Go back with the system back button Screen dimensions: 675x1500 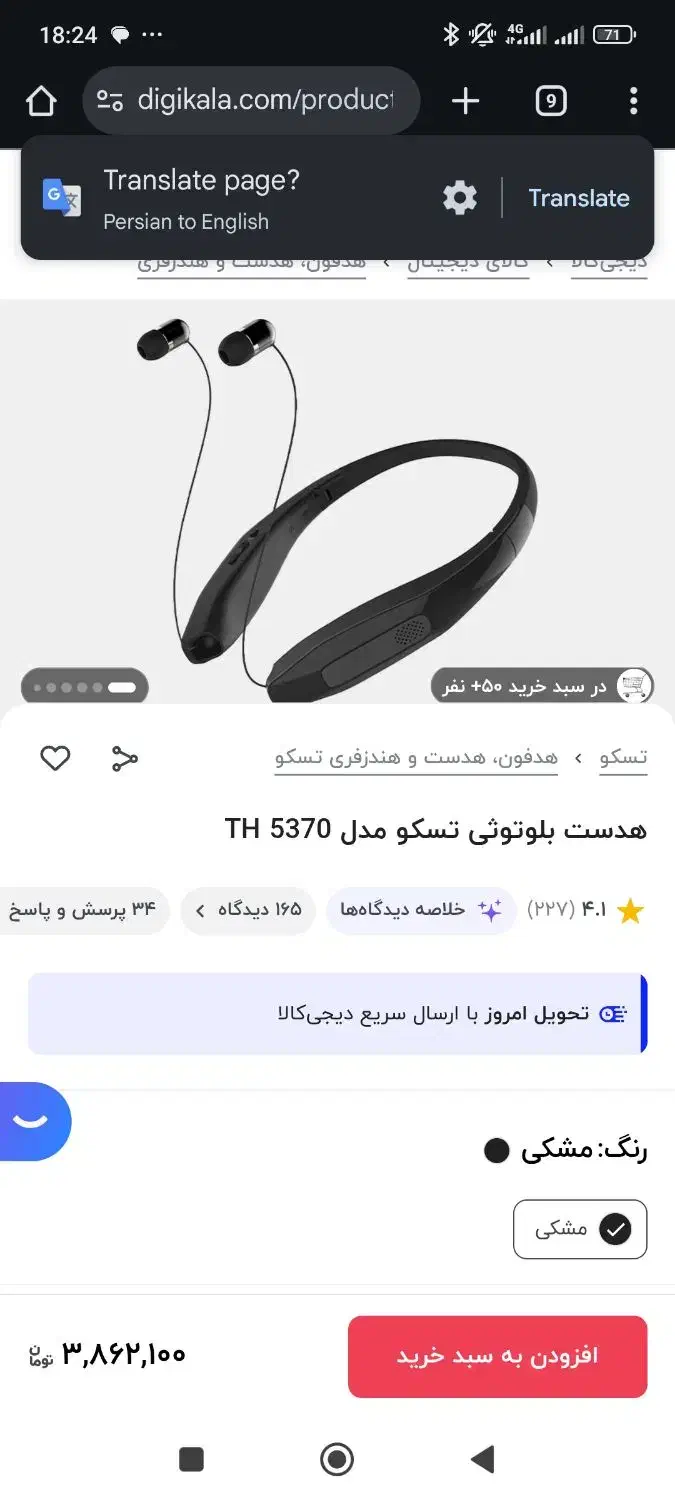click(483, 1460)
